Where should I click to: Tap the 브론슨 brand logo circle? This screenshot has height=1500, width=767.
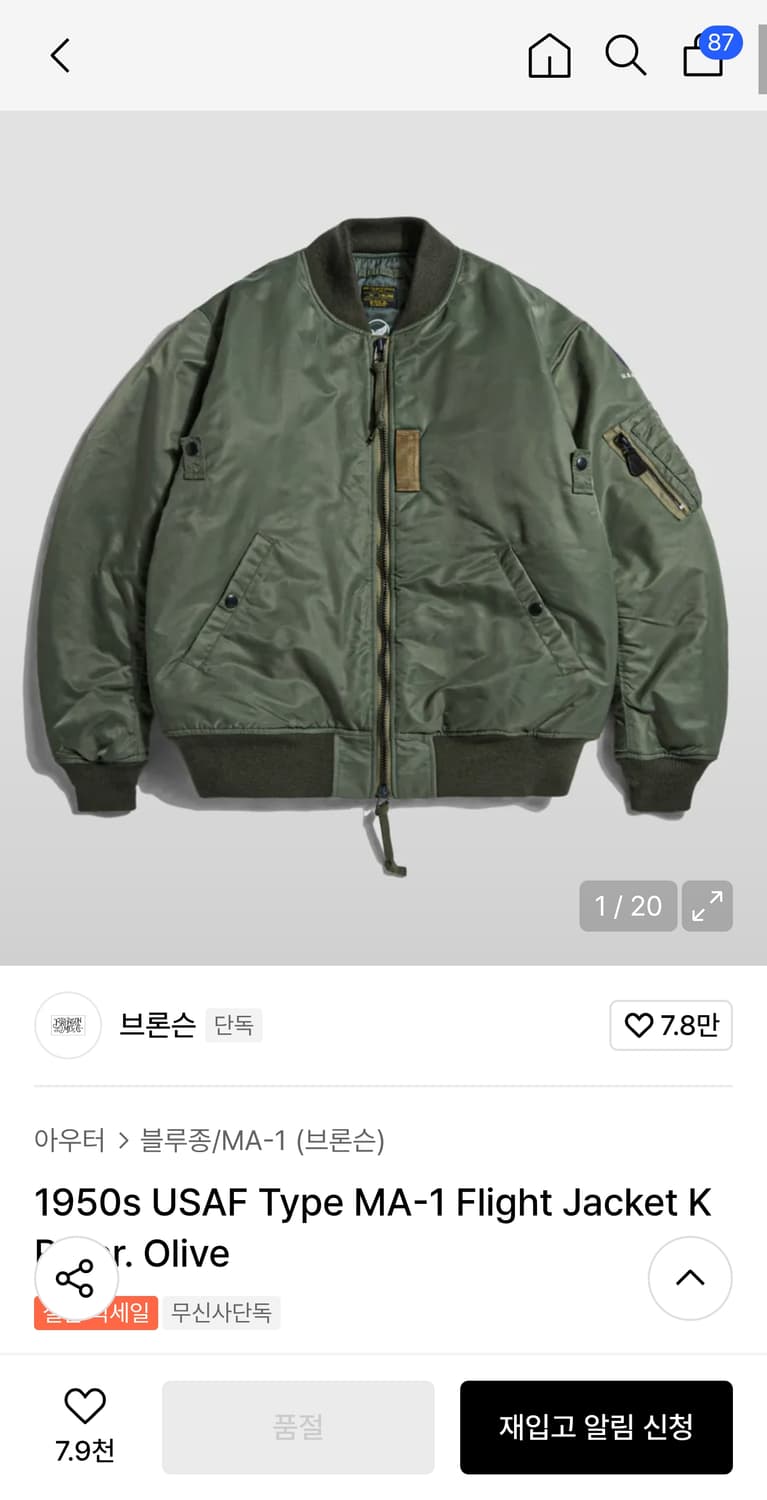pos(67,1025)
